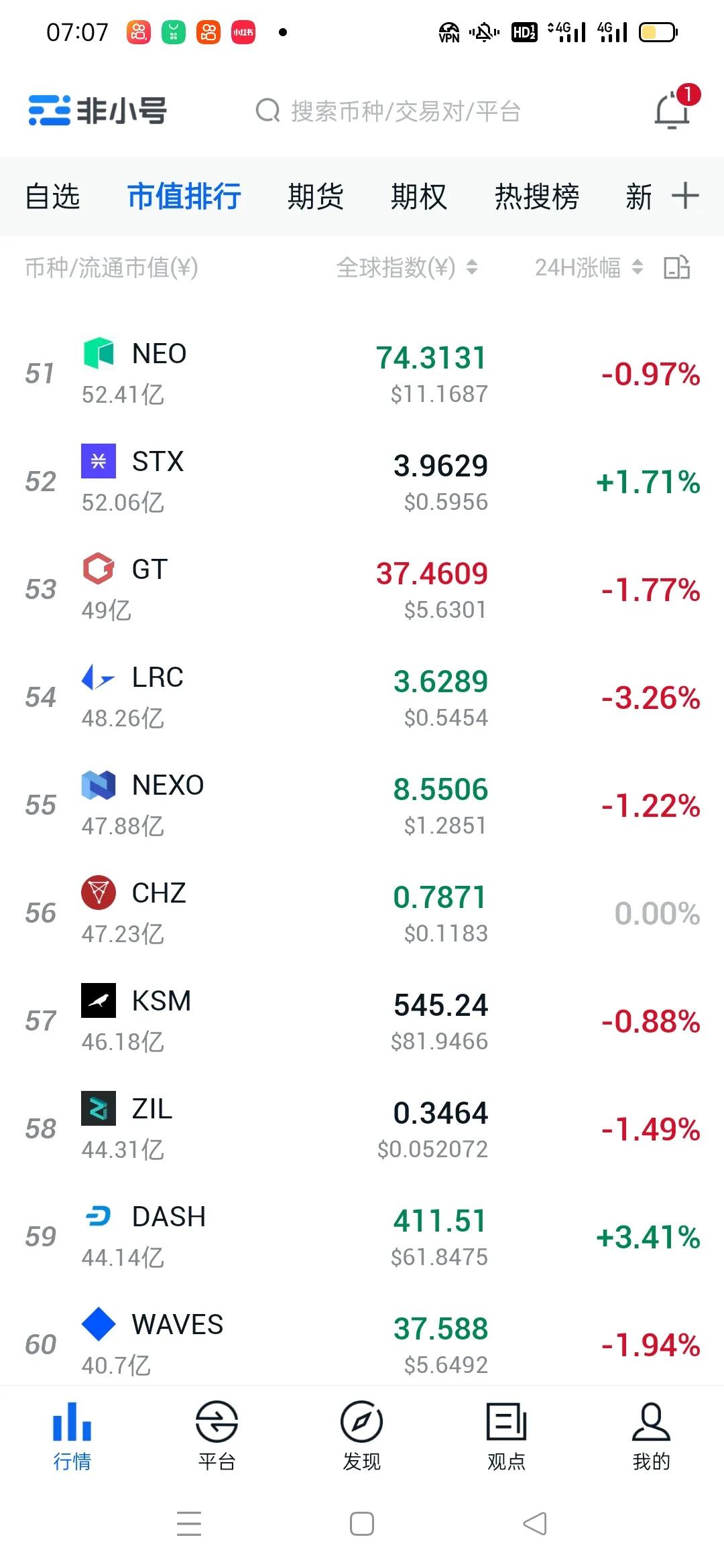Sort by 全球指数 column
The width and height of the screenshot is (724, 1568).
tap(407, 267)
